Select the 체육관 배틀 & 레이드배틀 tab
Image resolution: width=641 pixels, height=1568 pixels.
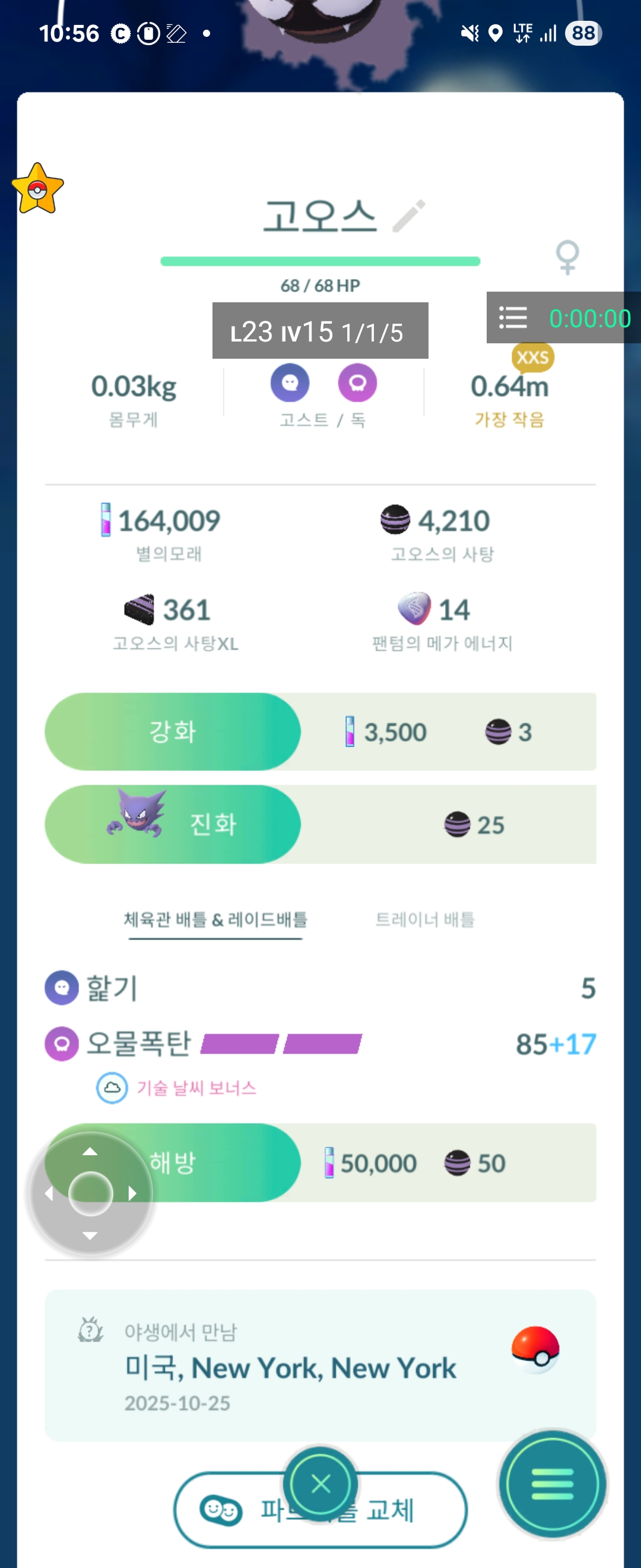(215, 918)
